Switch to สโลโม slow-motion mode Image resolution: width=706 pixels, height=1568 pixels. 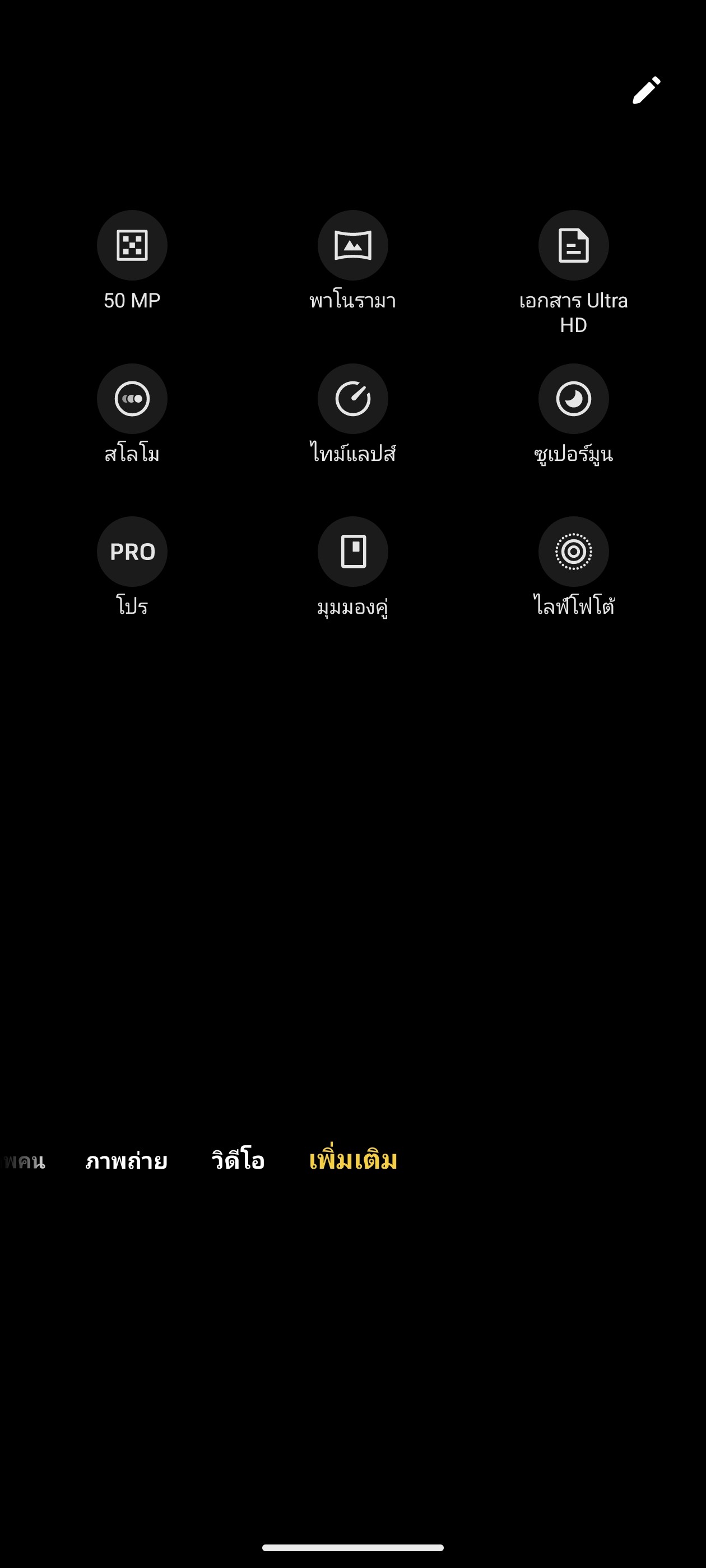click(x=132, y=399)
